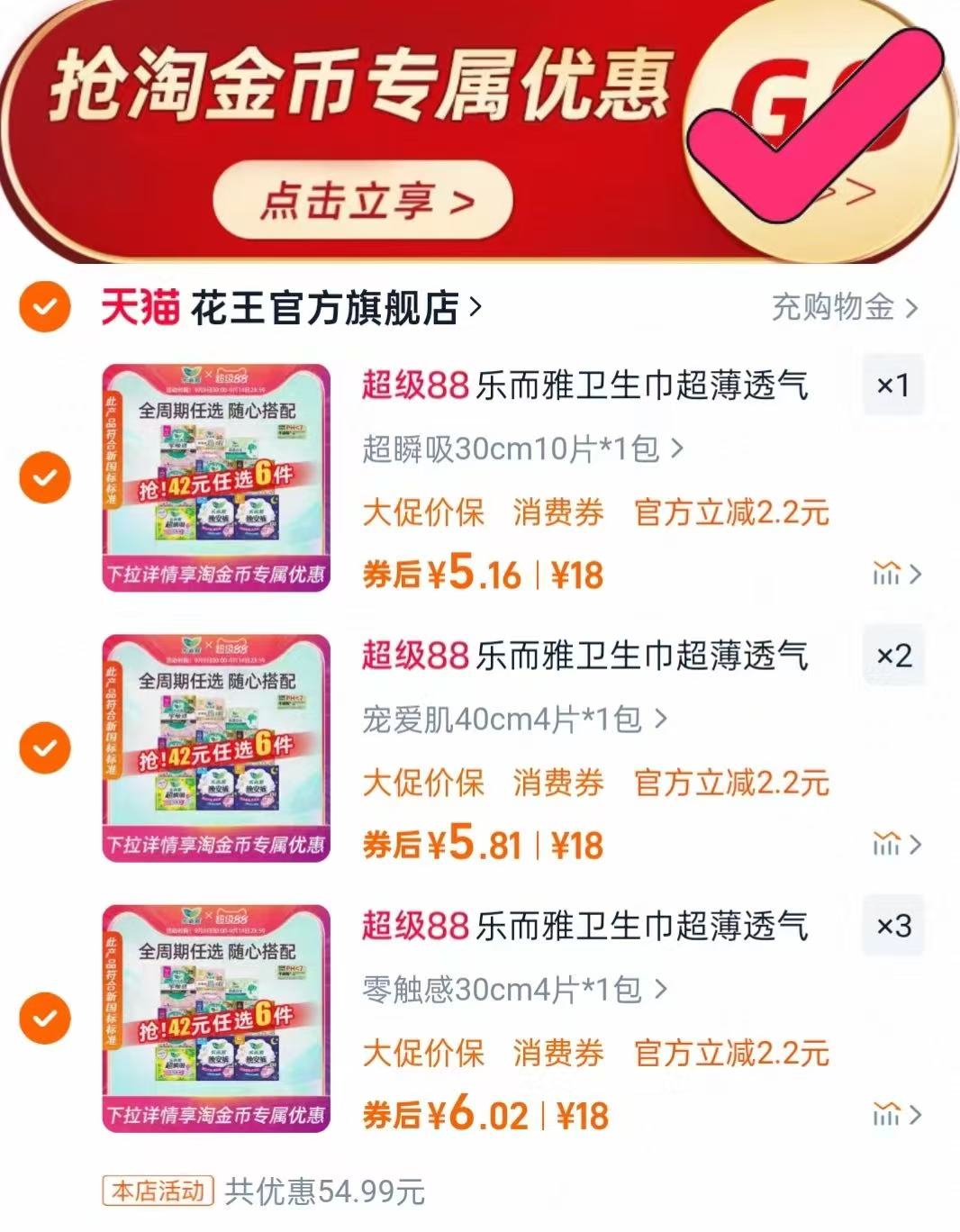Viewport: 960px width, 1232px height.
Task: Uncheck the 宠爱肌 product selection circle
Action: coord(43,749)
